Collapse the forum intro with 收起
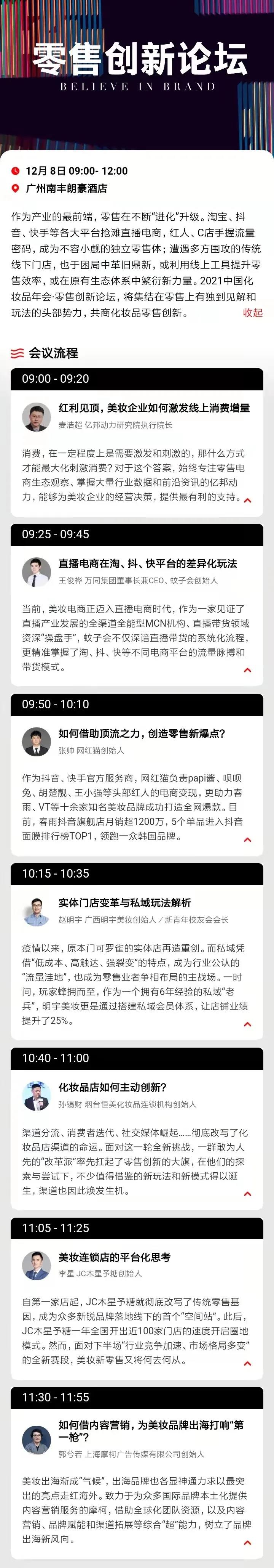This screenshot has width=274, height=1568. click(x=253, y=313)
